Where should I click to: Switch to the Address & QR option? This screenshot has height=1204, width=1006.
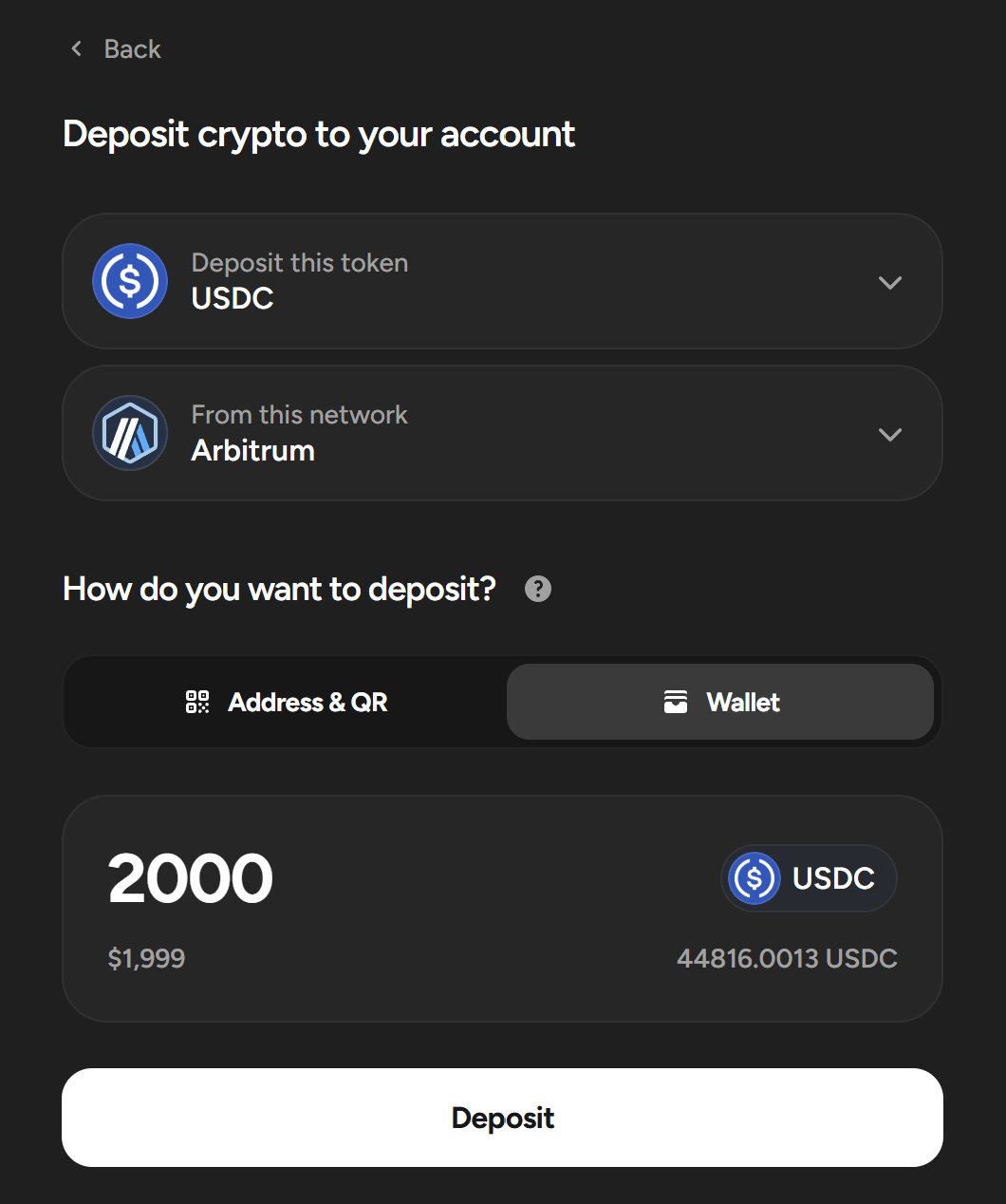287,702
